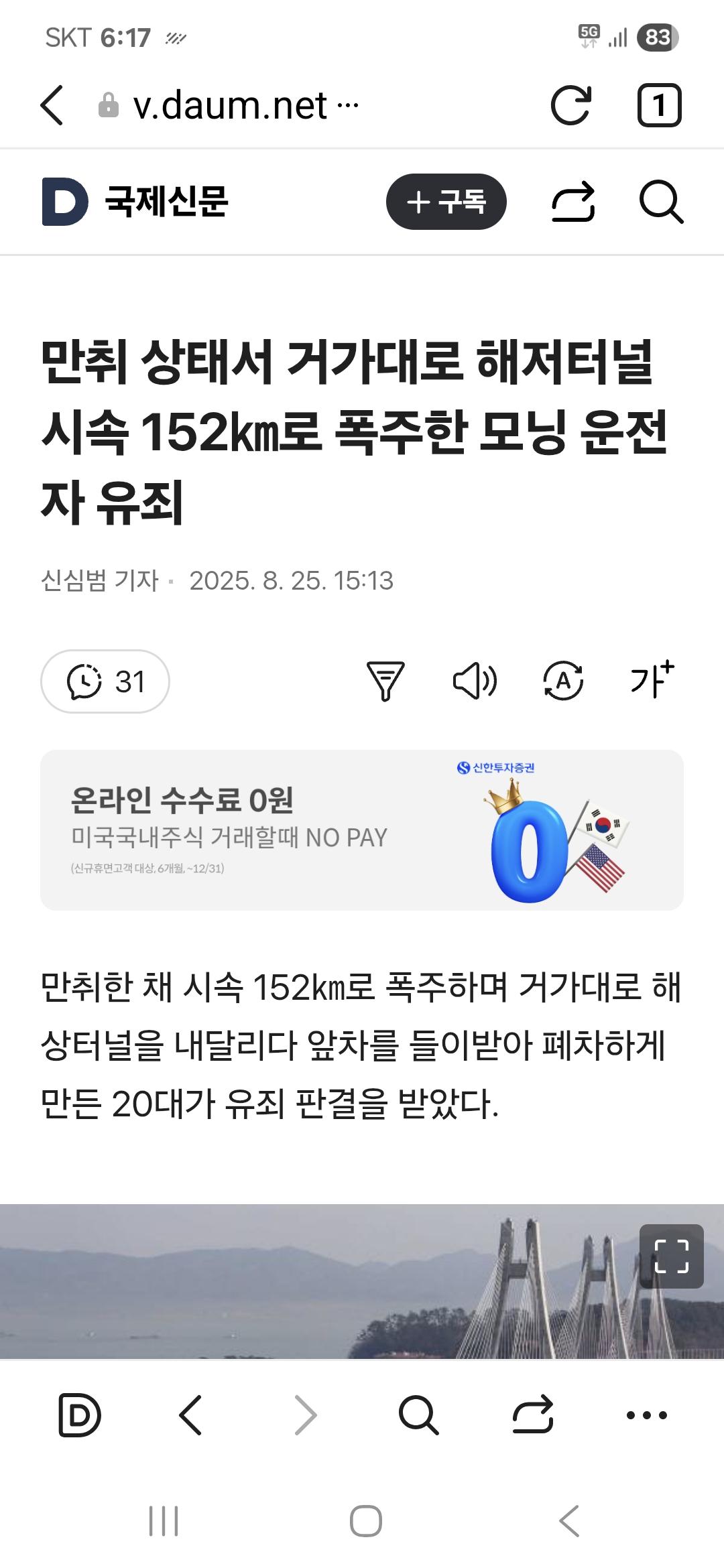Open the Daum D logo home link
724x1568 pixels.
point(64,202)
